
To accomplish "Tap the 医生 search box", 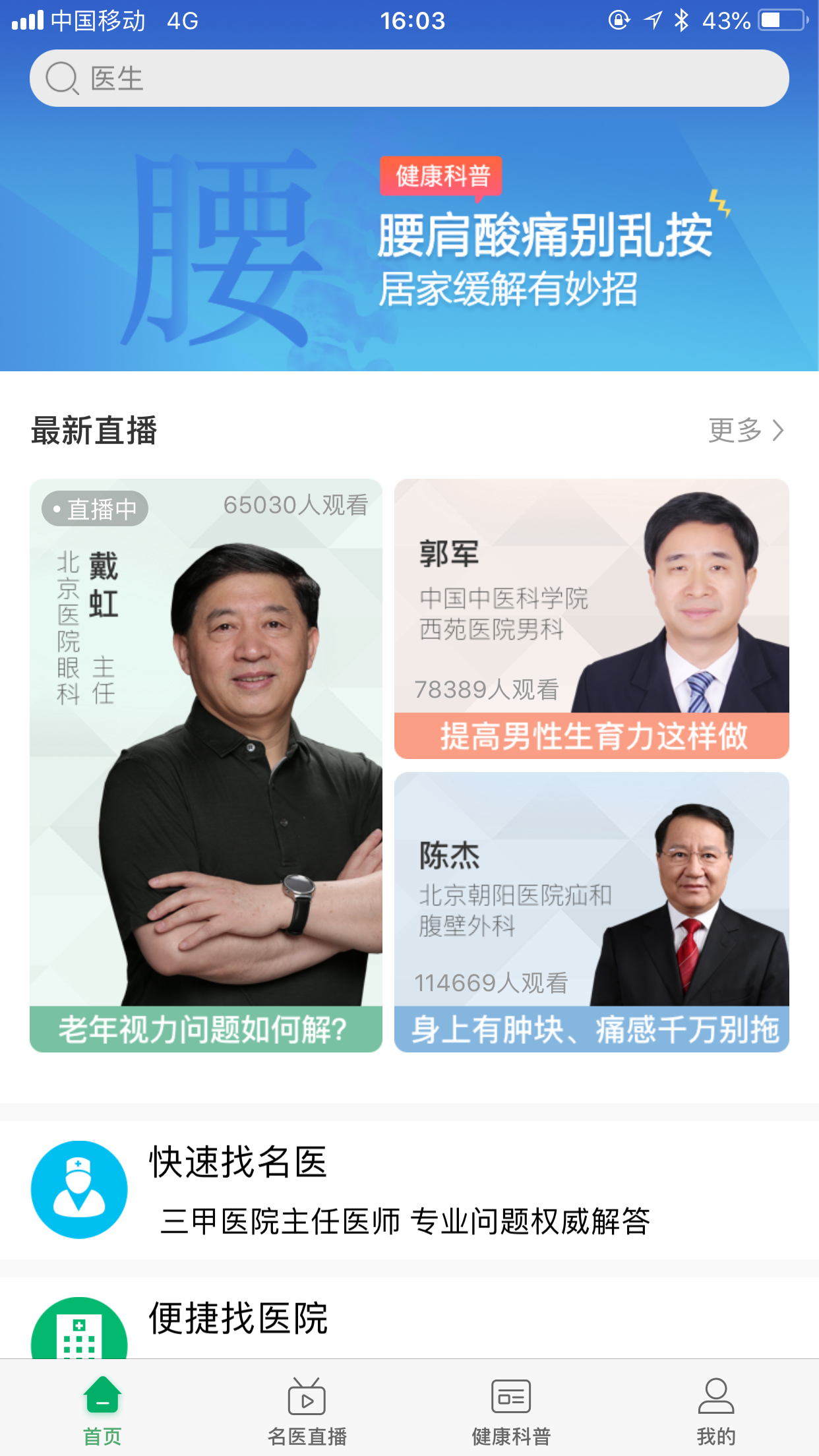I will [409, 78].
